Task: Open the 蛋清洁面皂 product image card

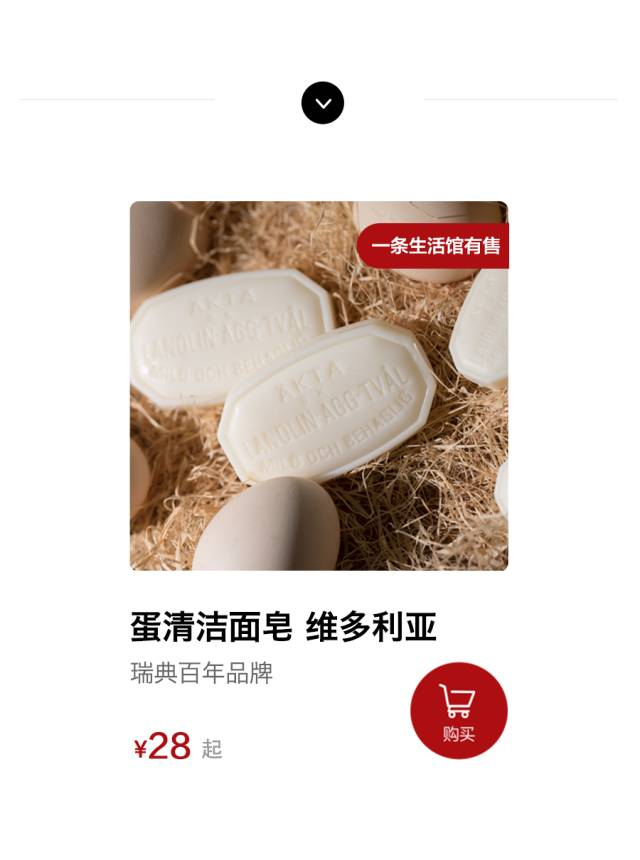Action: click(318, 386)
